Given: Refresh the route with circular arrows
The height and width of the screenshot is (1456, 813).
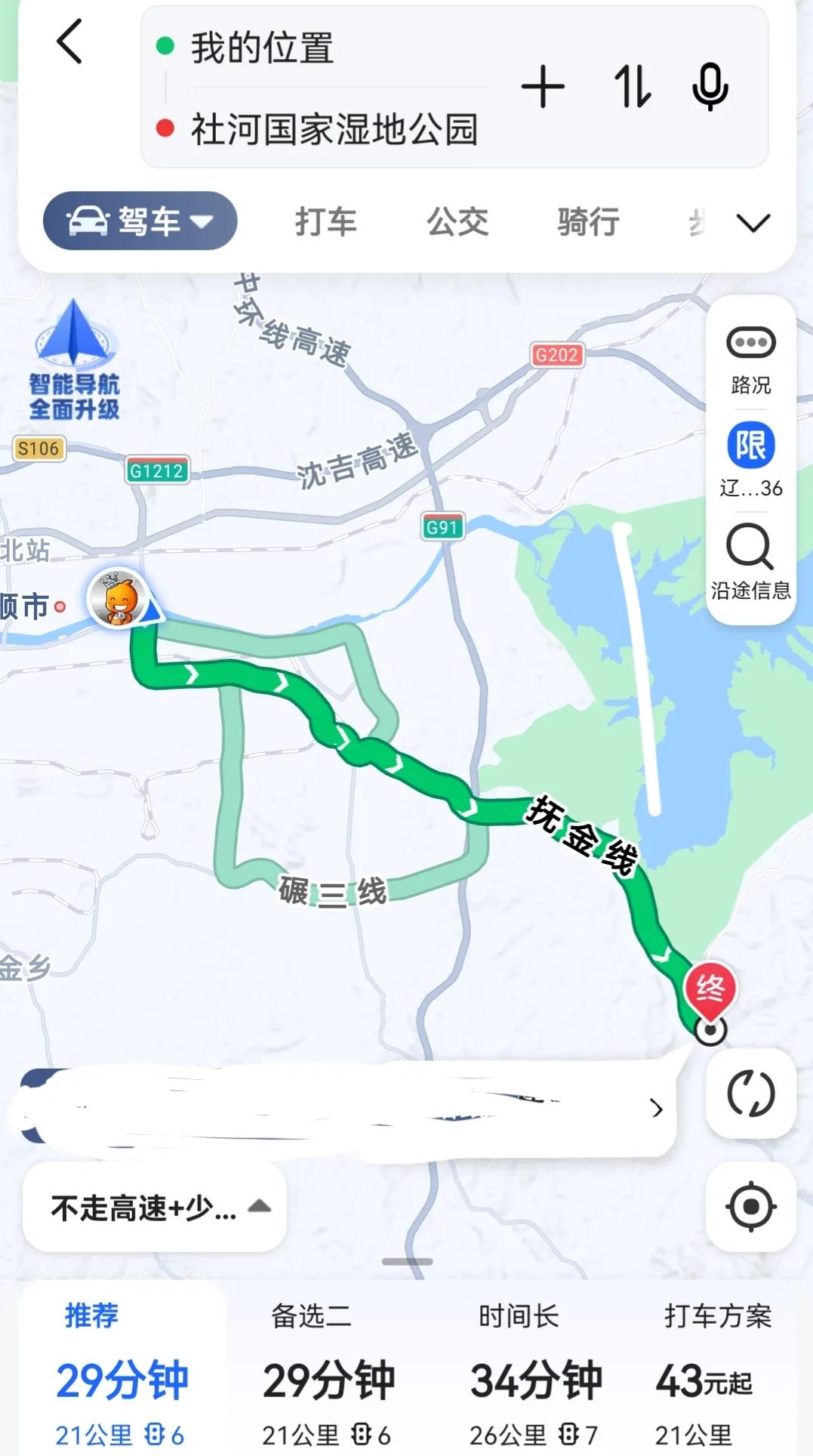Looking at the screenshot, I should 751,1094.
